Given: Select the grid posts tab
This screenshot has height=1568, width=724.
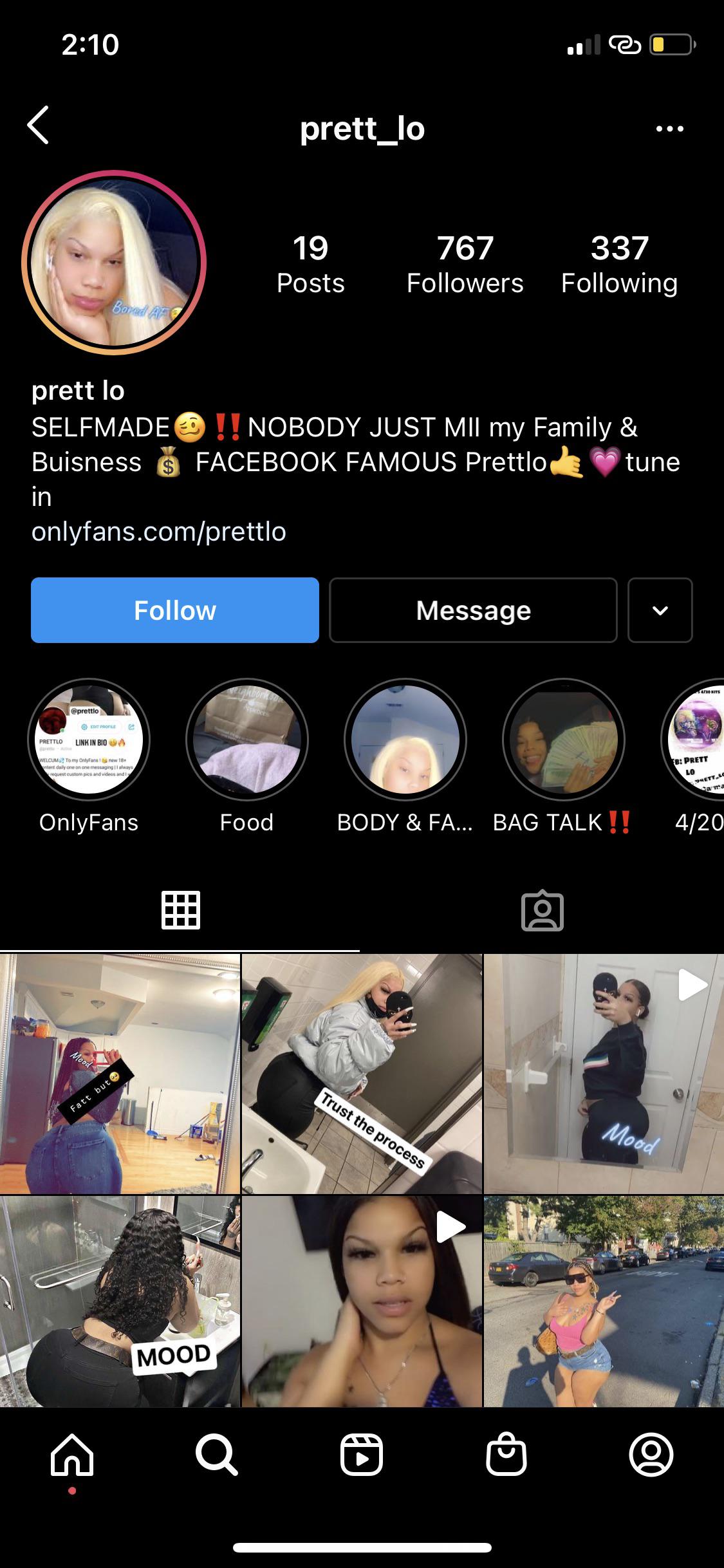Looking at the screenshot, I should tap(180, 910).
